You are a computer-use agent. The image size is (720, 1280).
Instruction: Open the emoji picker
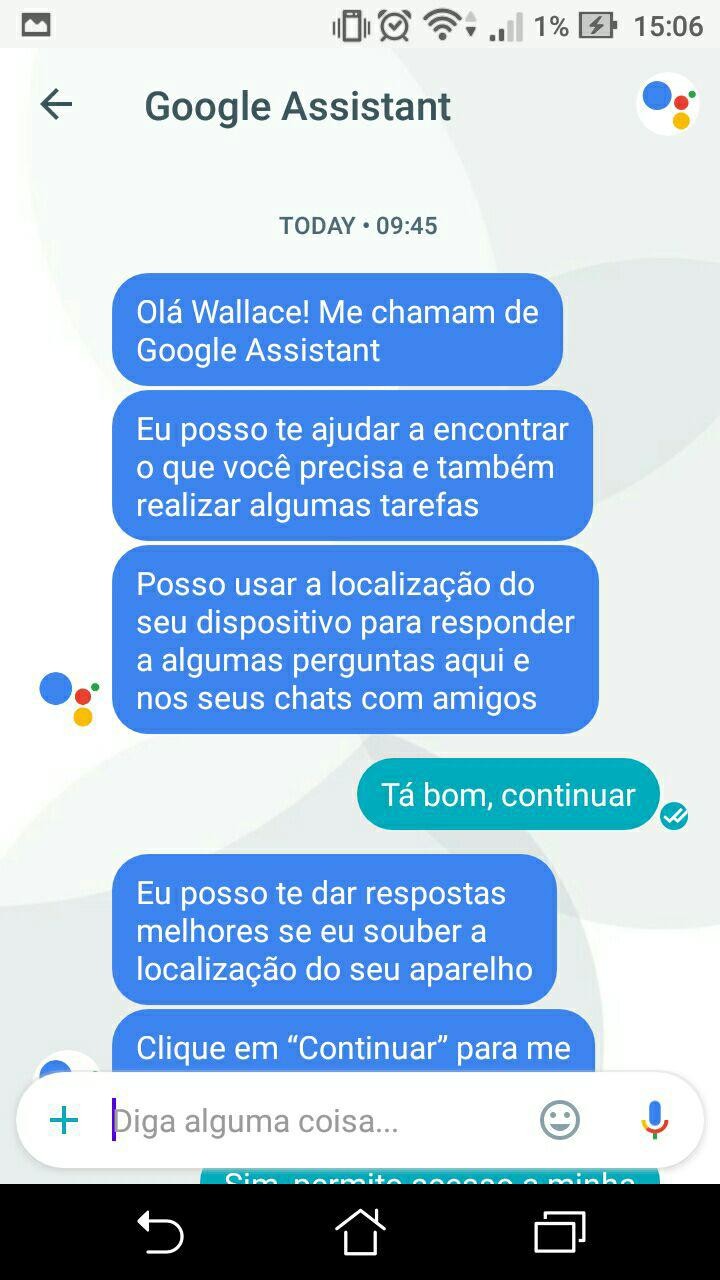coord(560,1120)
